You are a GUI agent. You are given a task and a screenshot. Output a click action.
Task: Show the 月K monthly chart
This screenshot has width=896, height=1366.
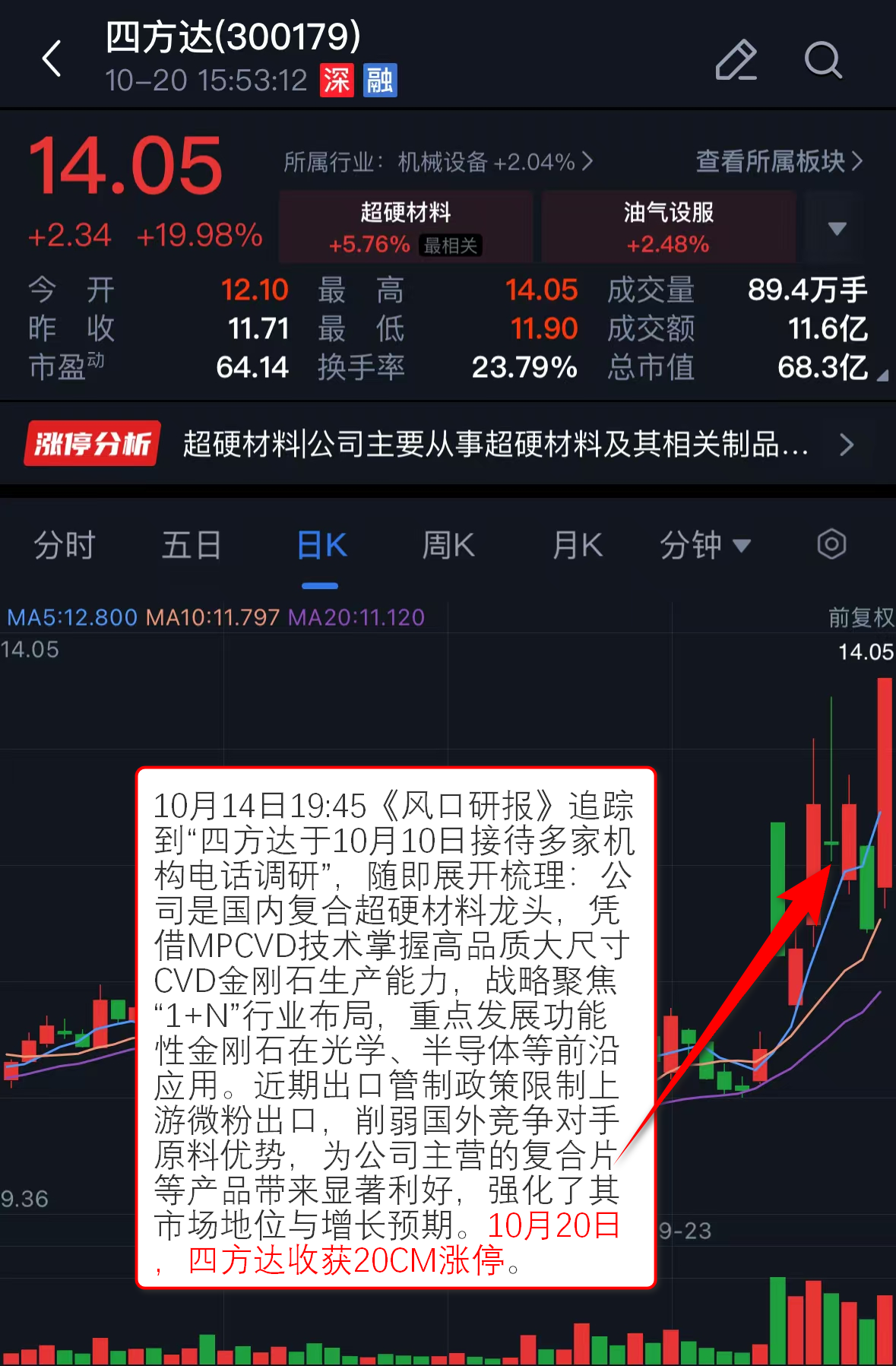point(578,545)
